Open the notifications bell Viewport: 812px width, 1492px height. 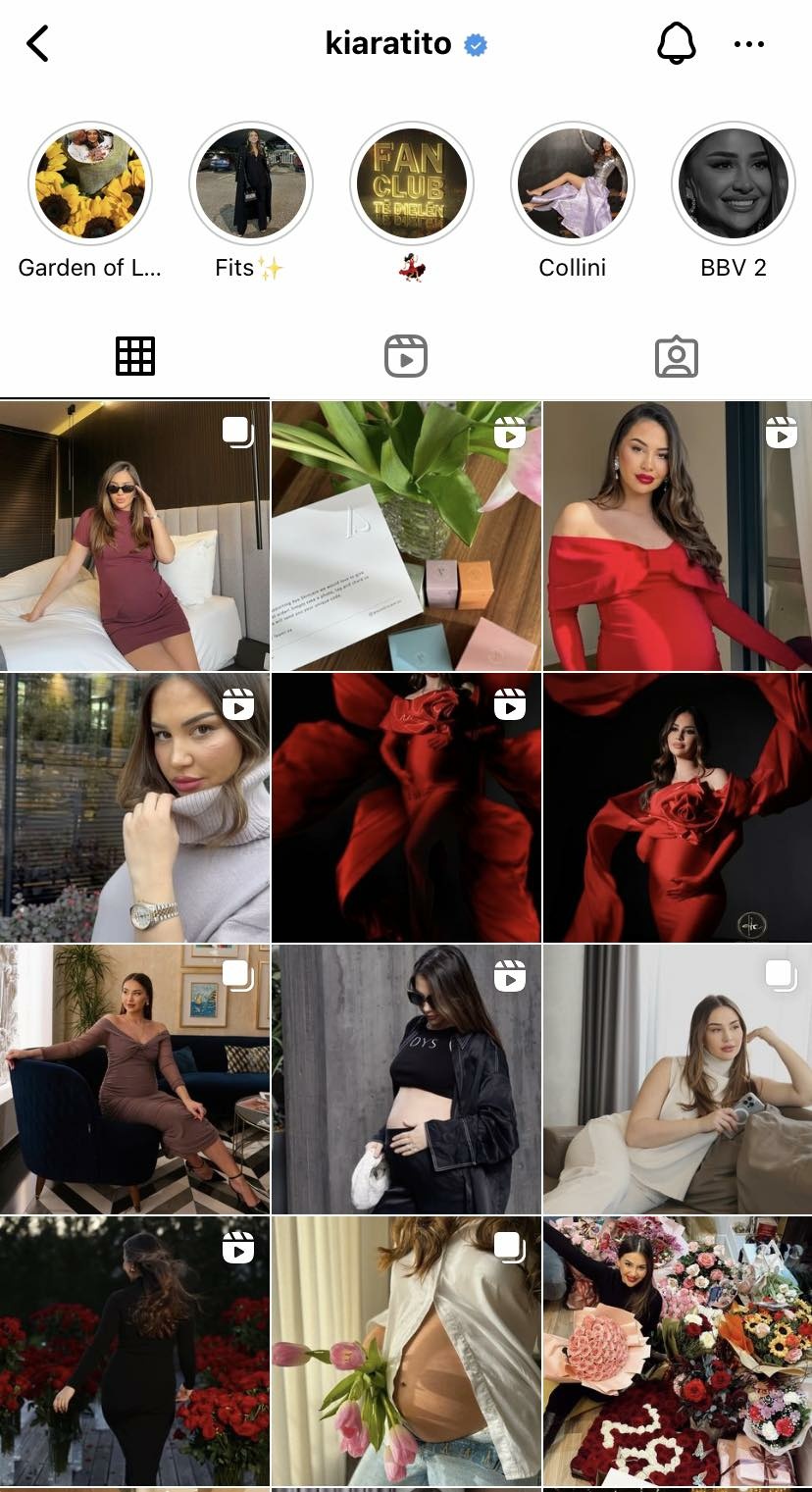(675, 44)
